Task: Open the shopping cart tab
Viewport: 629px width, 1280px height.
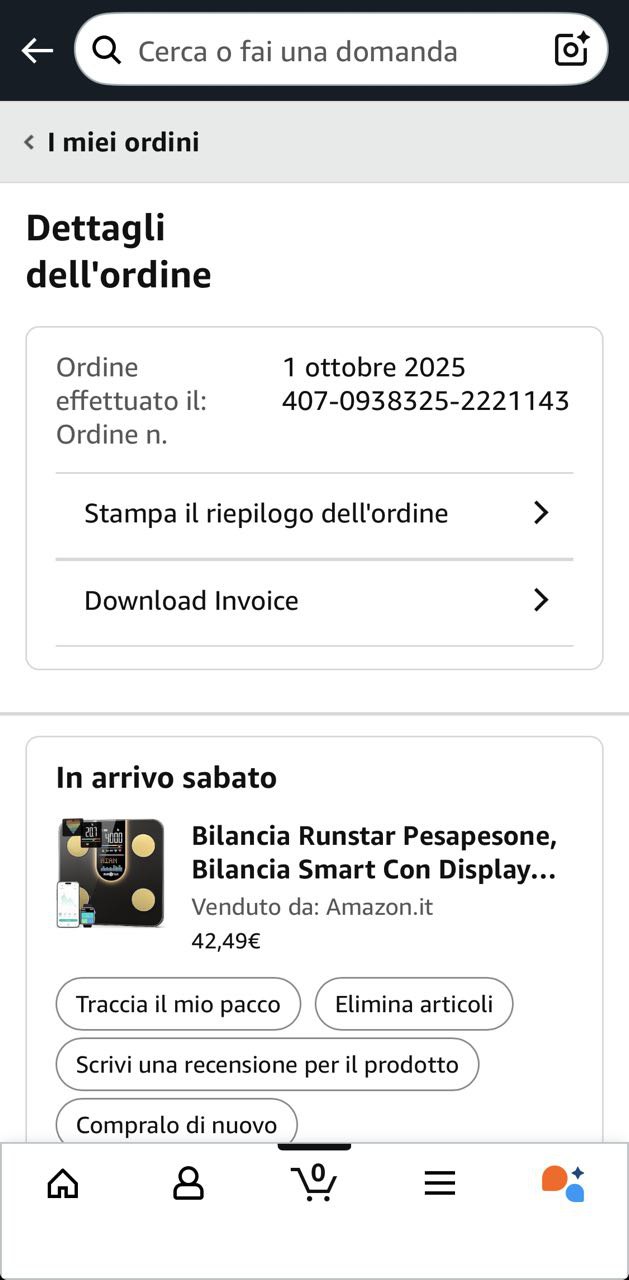Action: pyautogui.click(x=314, y=1183)
